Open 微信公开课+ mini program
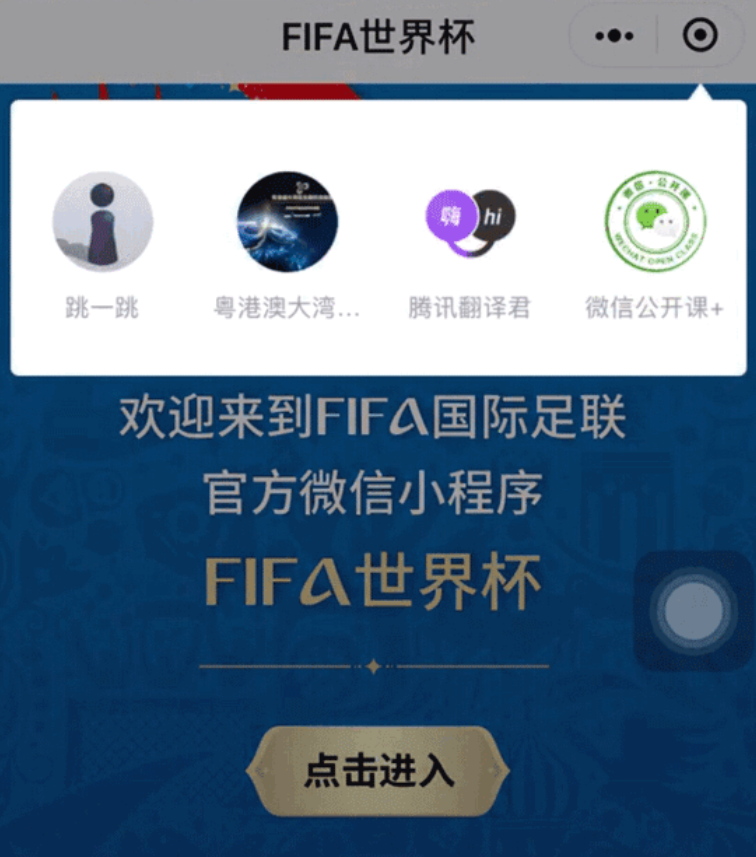 pos(655,222)
